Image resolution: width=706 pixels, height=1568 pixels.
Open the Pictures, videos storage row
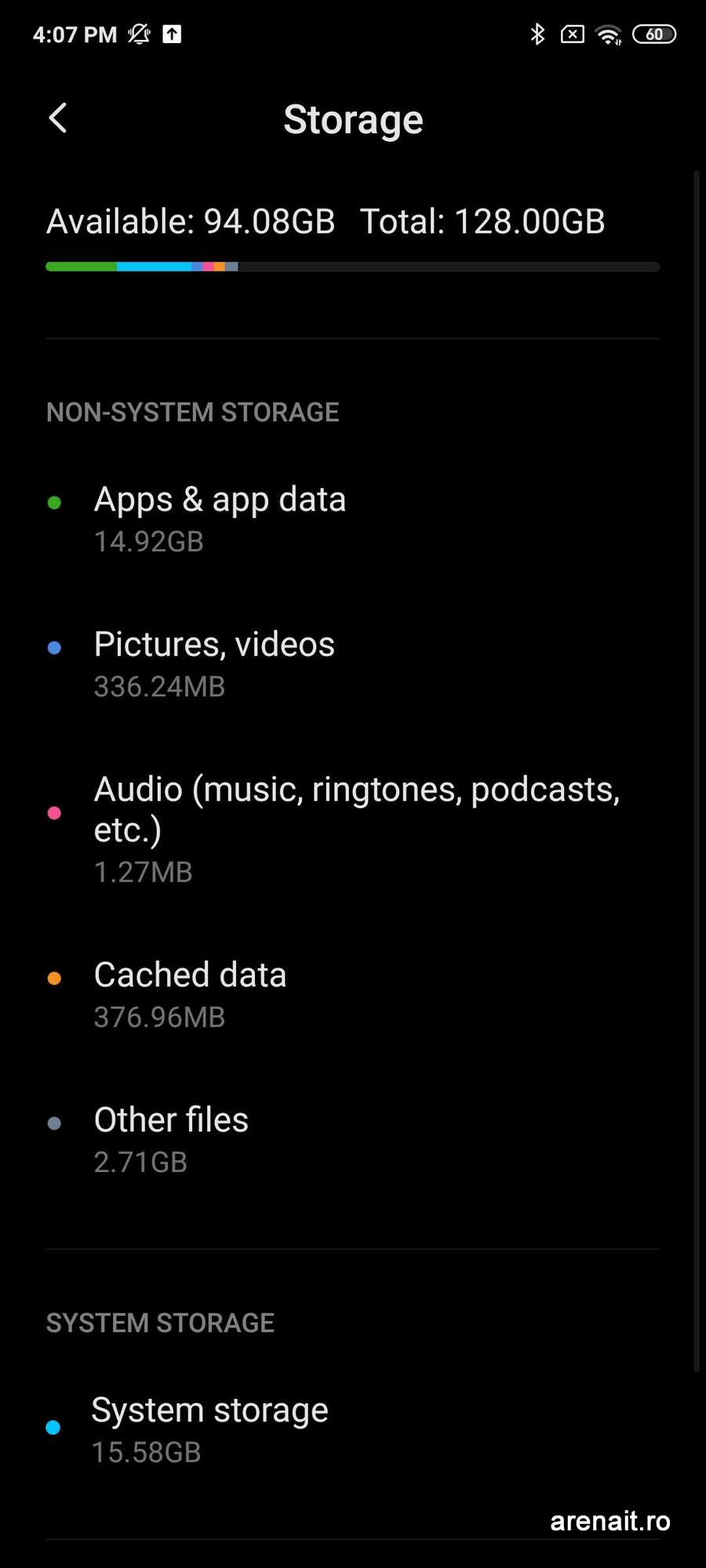[214, 664]
